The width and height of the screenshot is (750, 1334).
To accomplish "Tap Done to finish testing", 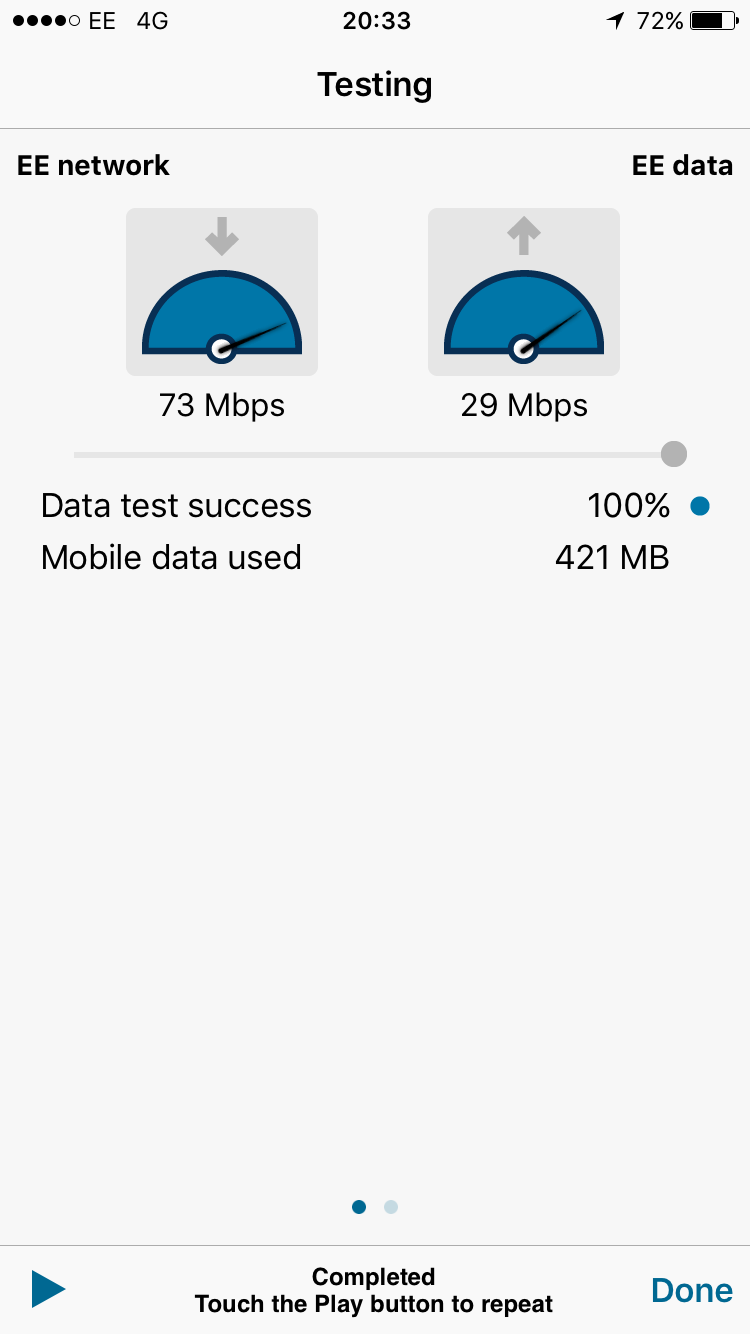I will tap(692, 1290).
